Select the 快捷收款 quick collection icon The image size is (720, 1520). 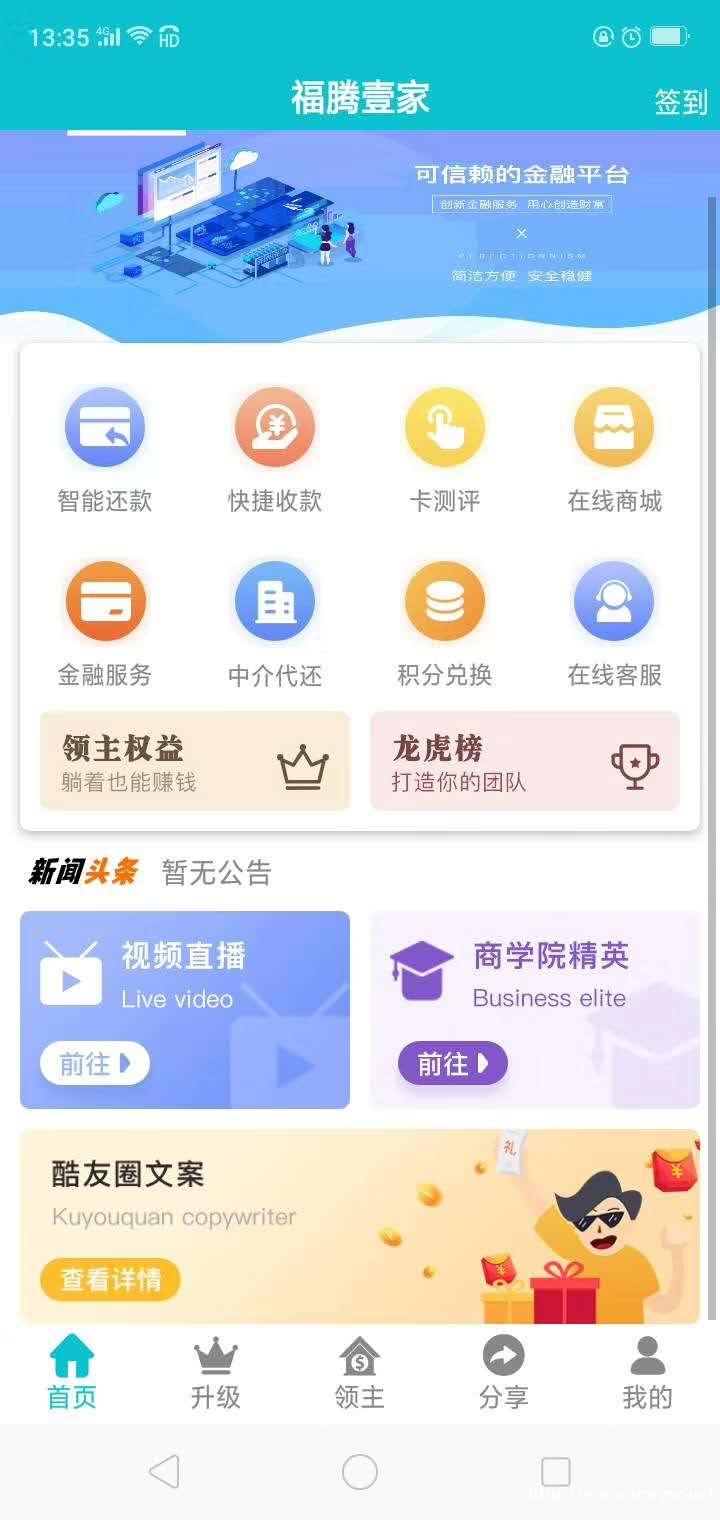pos(275,427)
